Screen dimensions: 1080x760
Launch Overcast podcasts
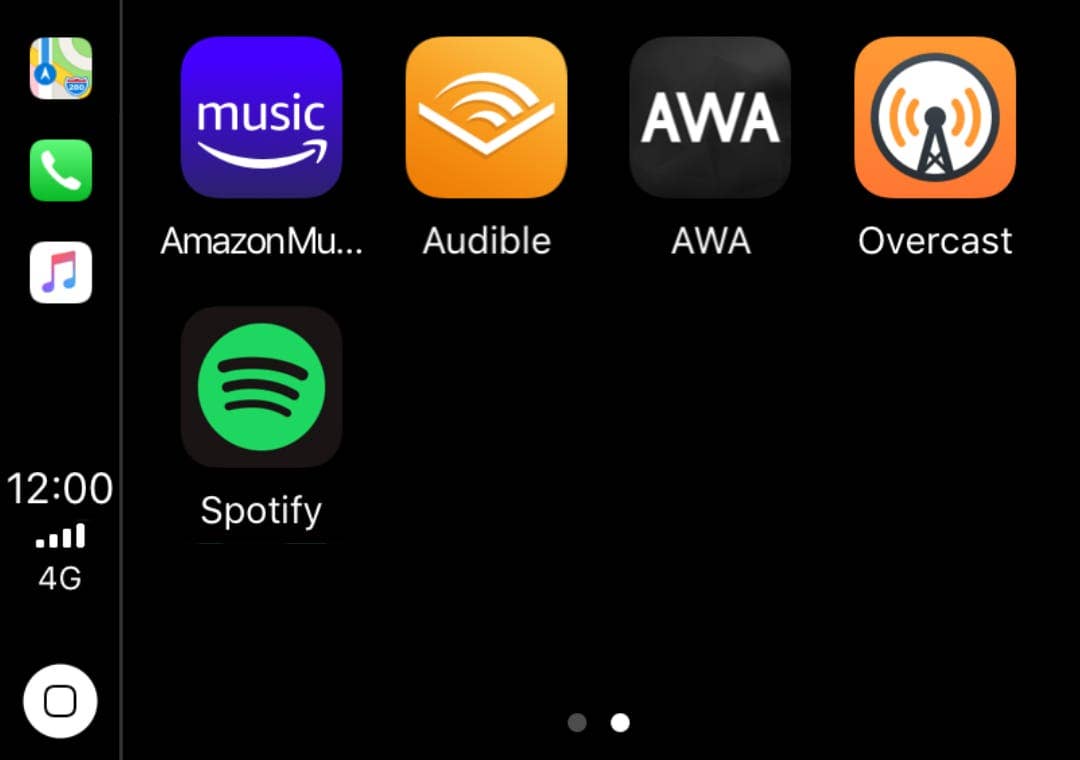[935, 117]
